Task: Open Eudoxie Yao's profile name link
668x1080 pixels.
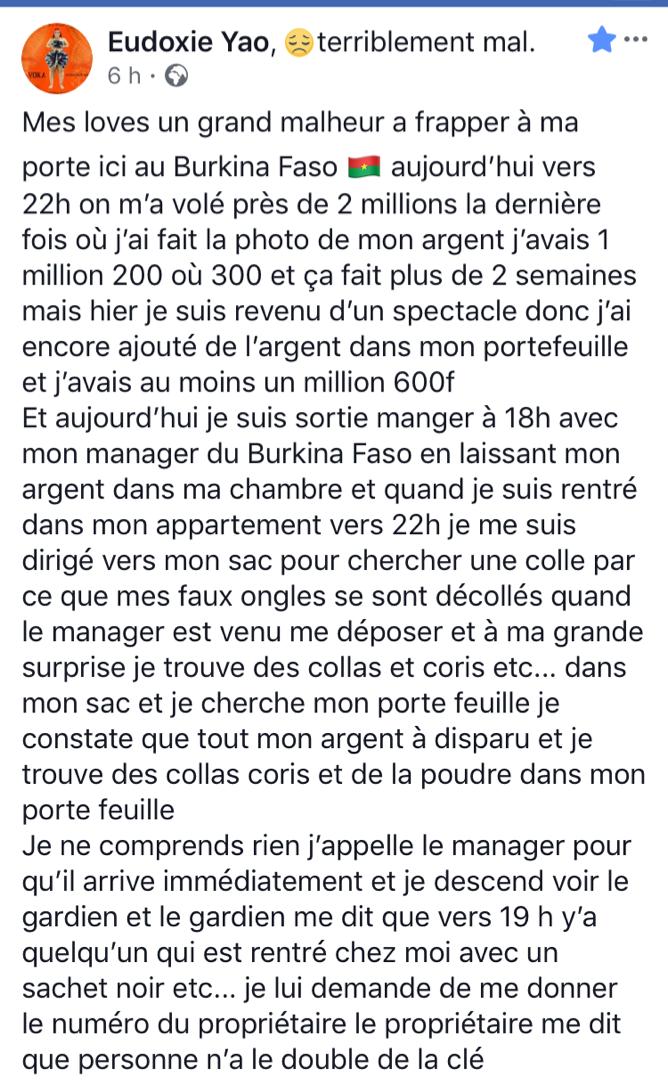Action: click(186, 42)
